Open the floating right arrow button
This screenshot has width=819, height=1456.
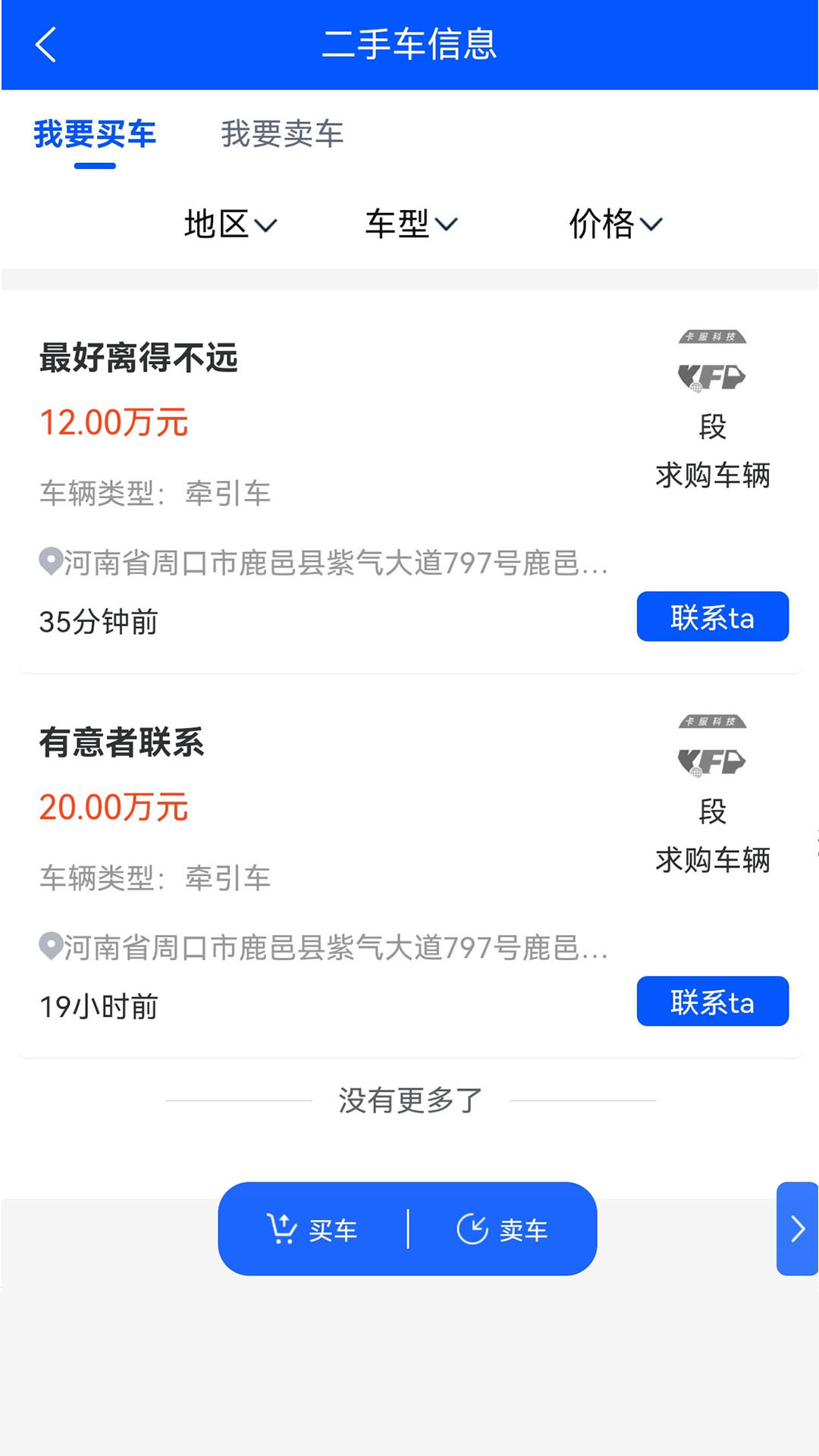pyautogui.click(x=797, y=1228)
